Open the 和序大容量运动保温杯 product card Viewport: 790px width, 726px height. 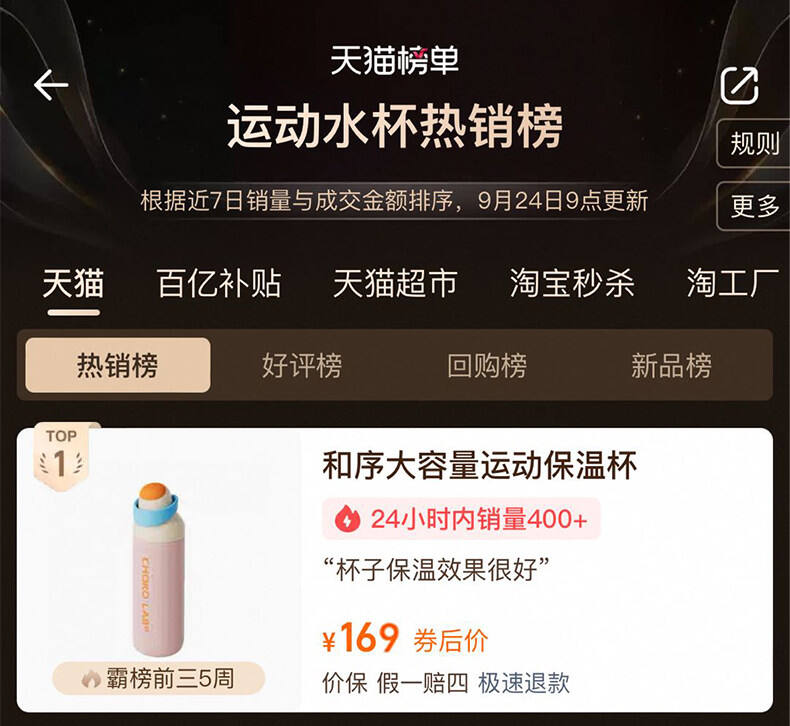(479, 467)
